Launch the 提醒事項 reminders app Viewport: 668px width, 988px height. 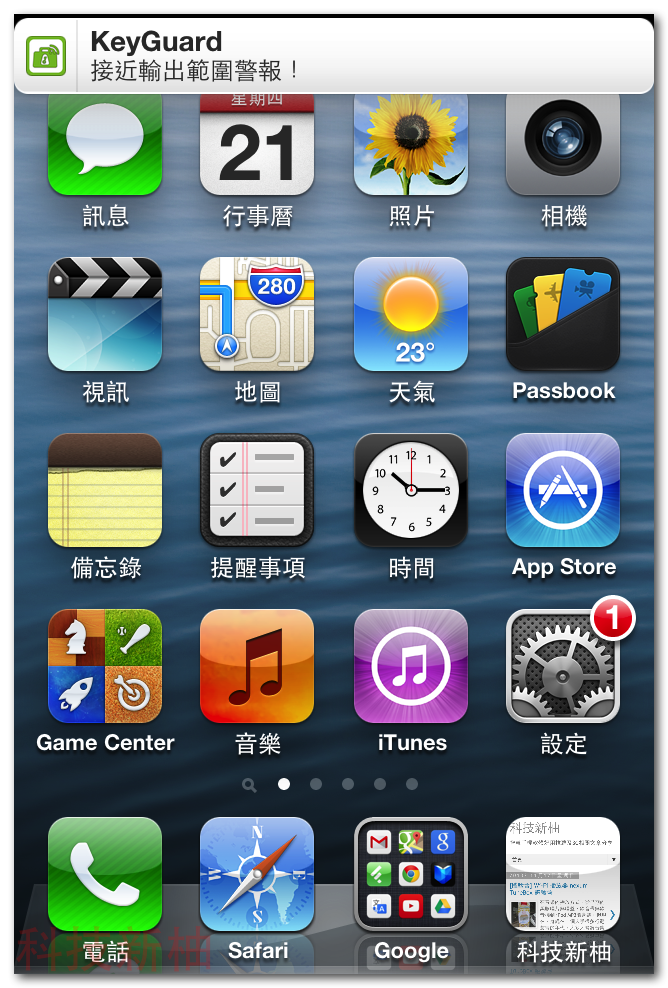[x=257, y=490]
